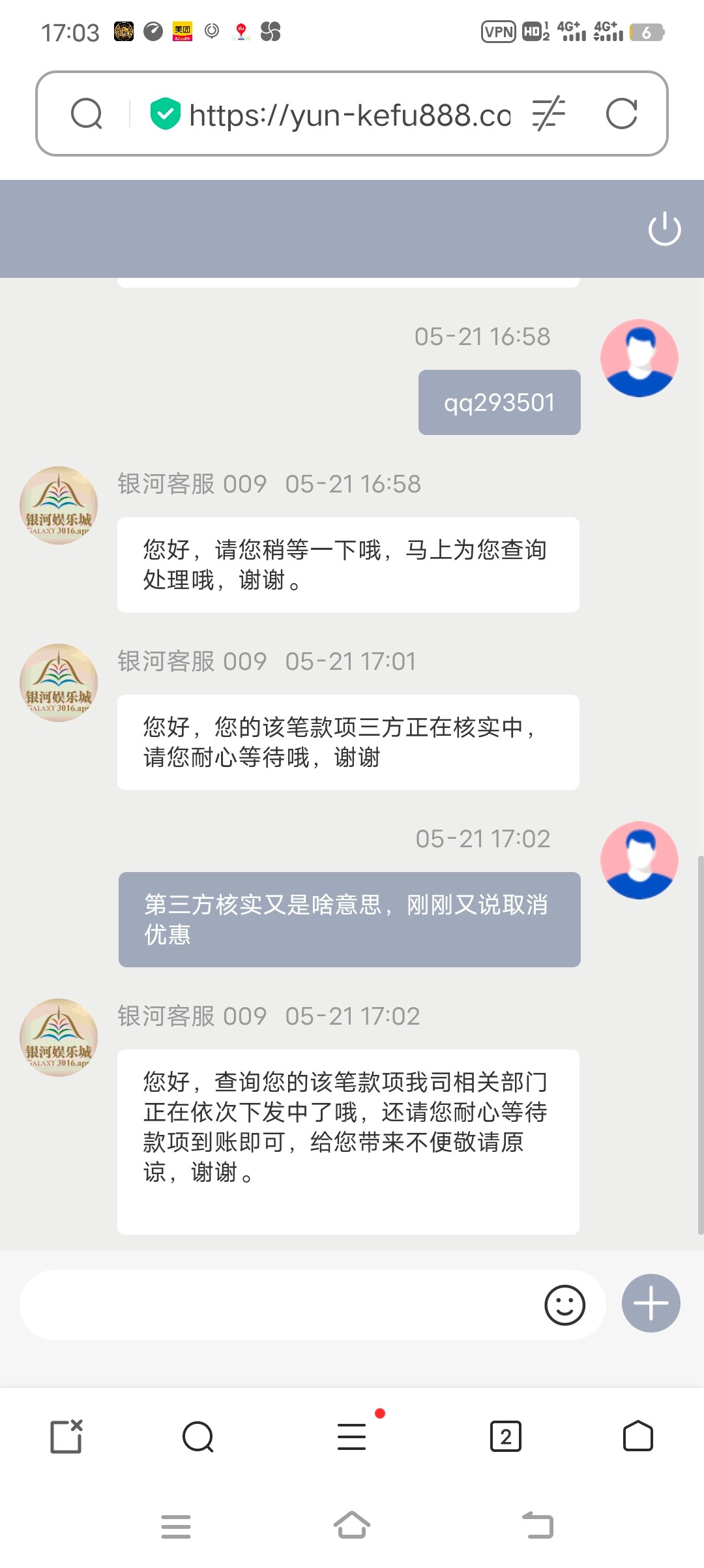Open the browser URL address field
Screen dimensions: 704x1568
pyautogui.click(x=349, y=115)
